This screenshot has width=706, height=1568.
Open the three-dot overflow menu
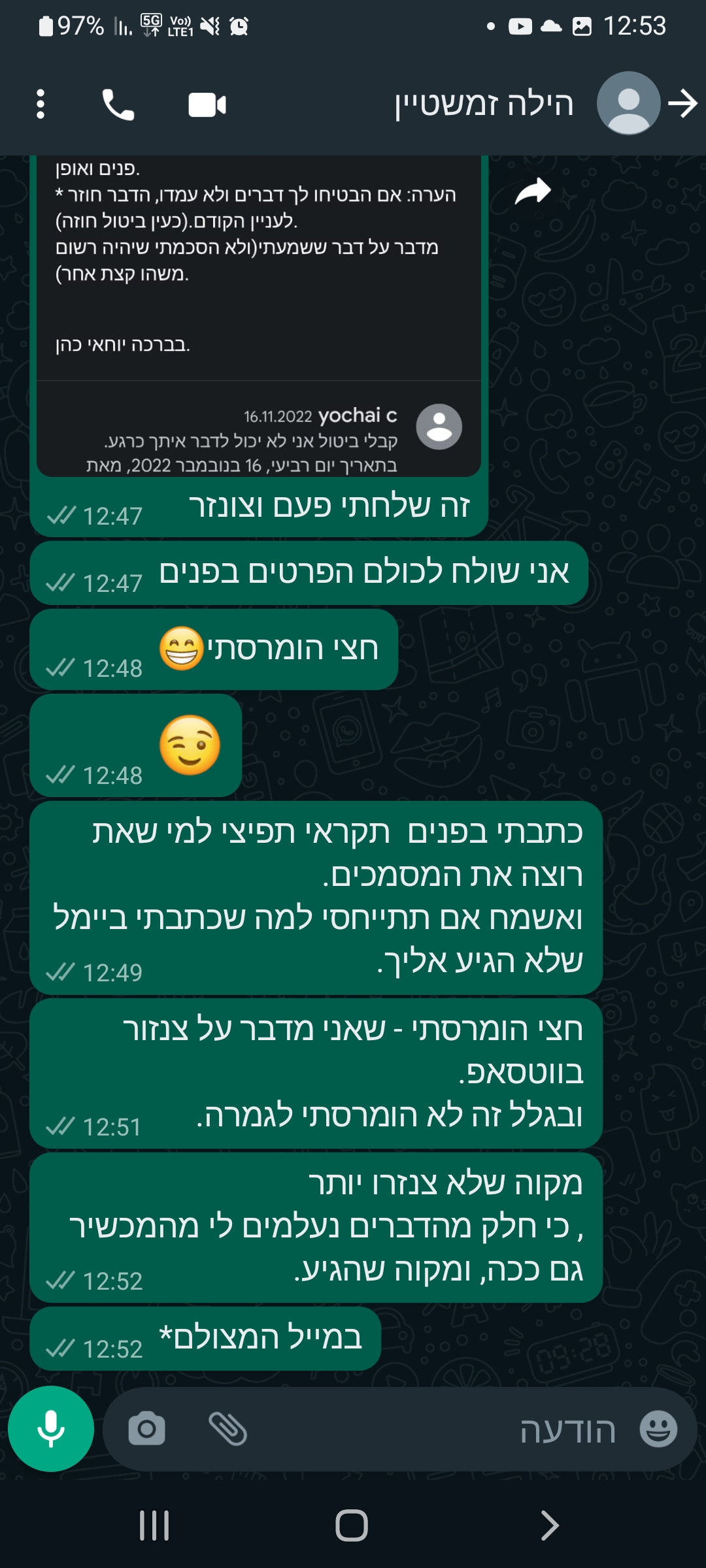pyautogui.click(x=41, y=105)
